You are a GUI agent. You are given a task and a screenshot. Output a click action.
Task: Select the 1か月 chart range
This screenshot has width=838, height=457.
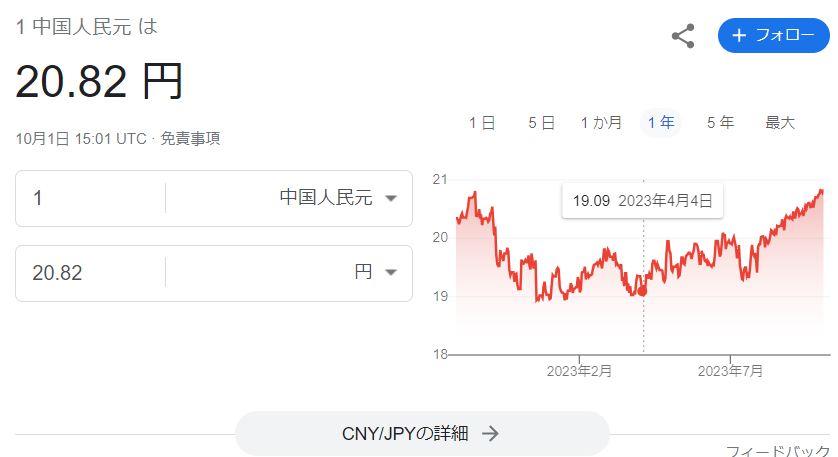601,123
